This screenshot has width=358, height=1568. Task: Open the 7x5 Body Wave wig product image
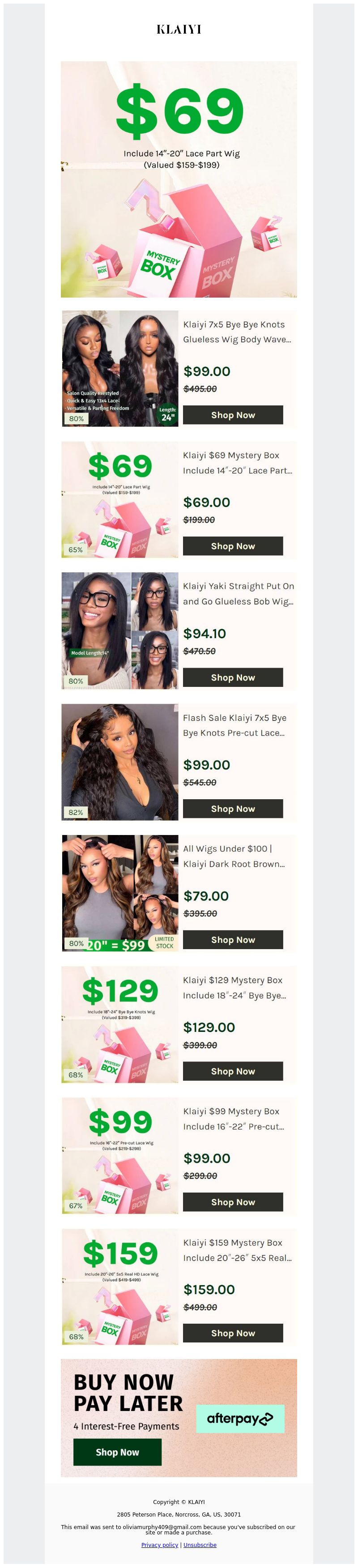pos(120,368)
